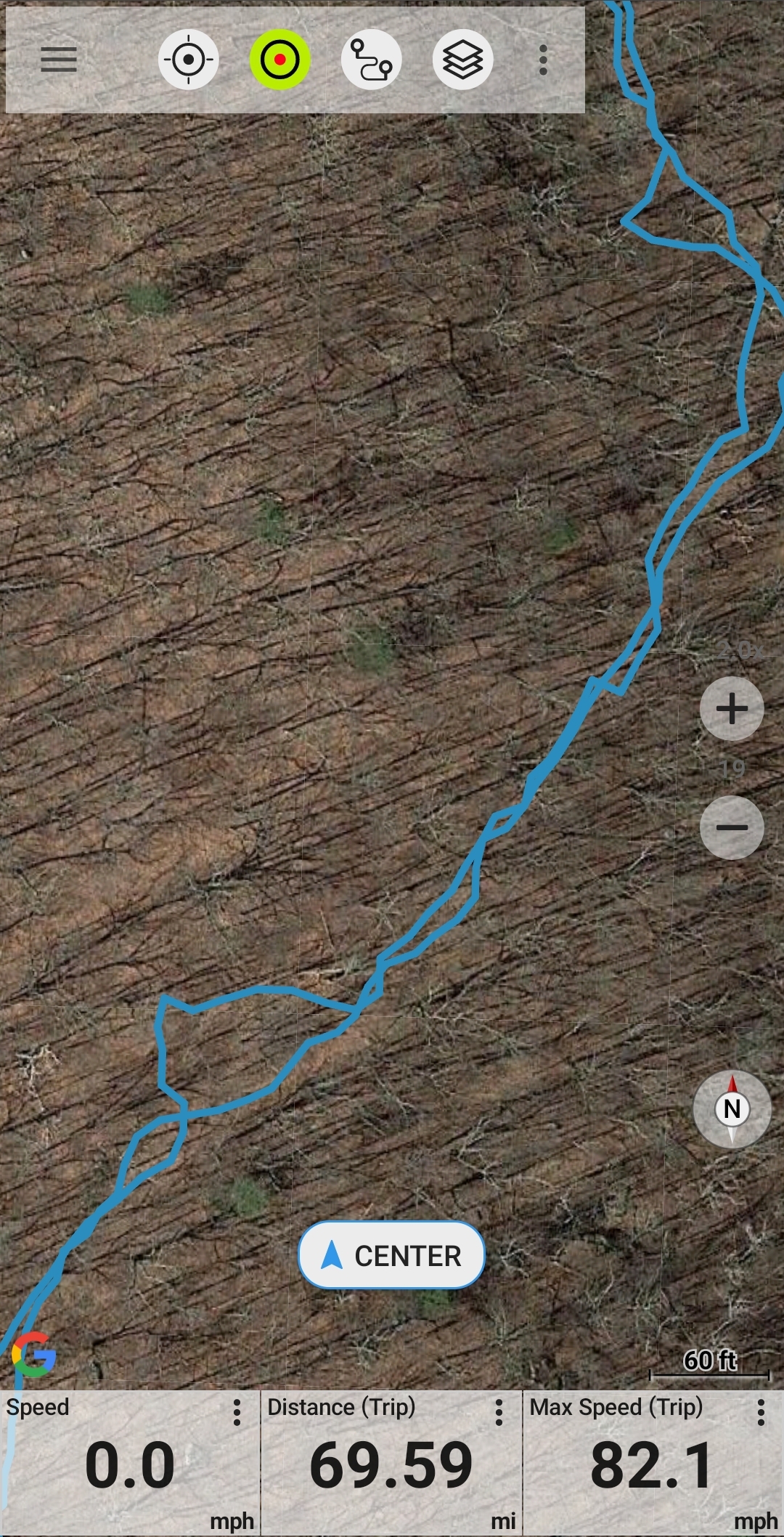Tap the track recording button
This screenshot has width=784, height=1537.
click(280, 60)
